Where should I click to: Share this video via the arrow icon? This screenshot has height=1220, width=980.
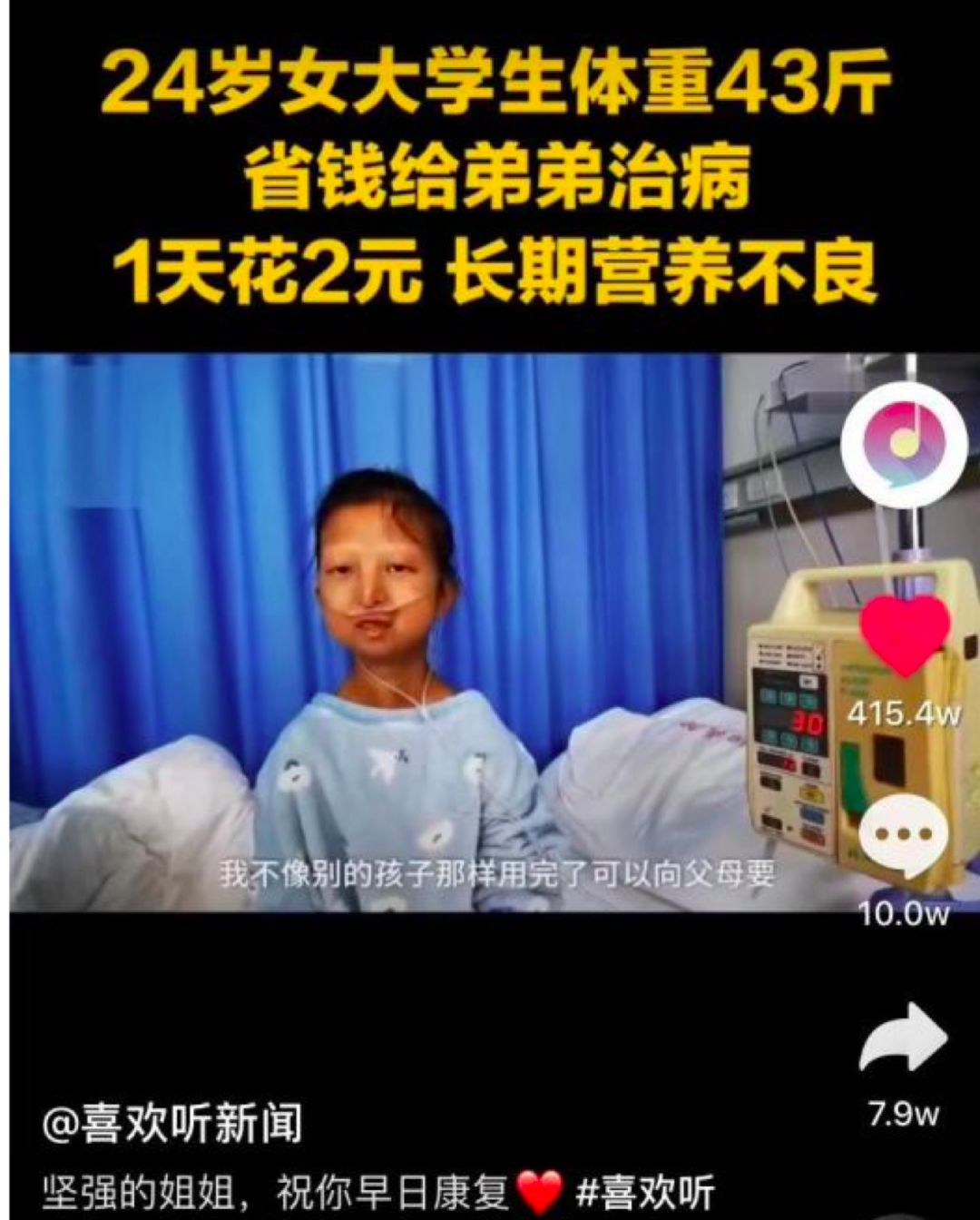pos(904,1038)
